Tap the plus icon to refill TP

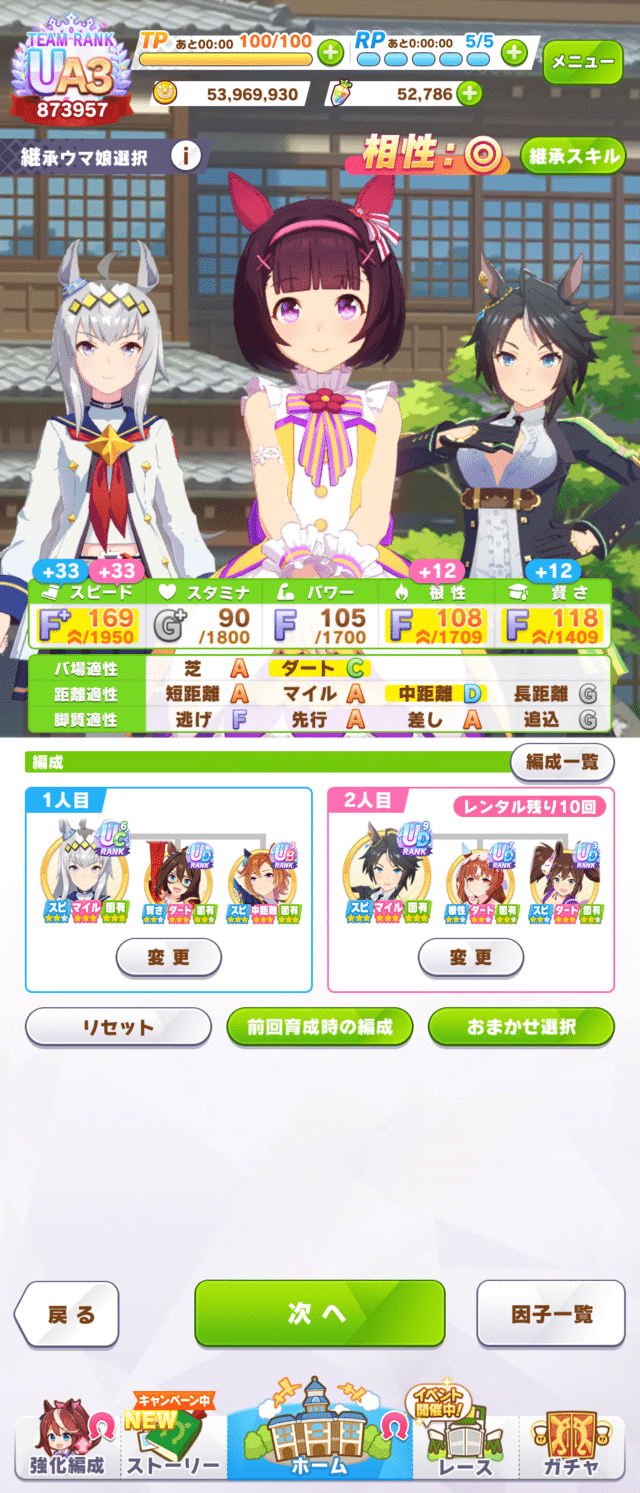pos(329,51)
